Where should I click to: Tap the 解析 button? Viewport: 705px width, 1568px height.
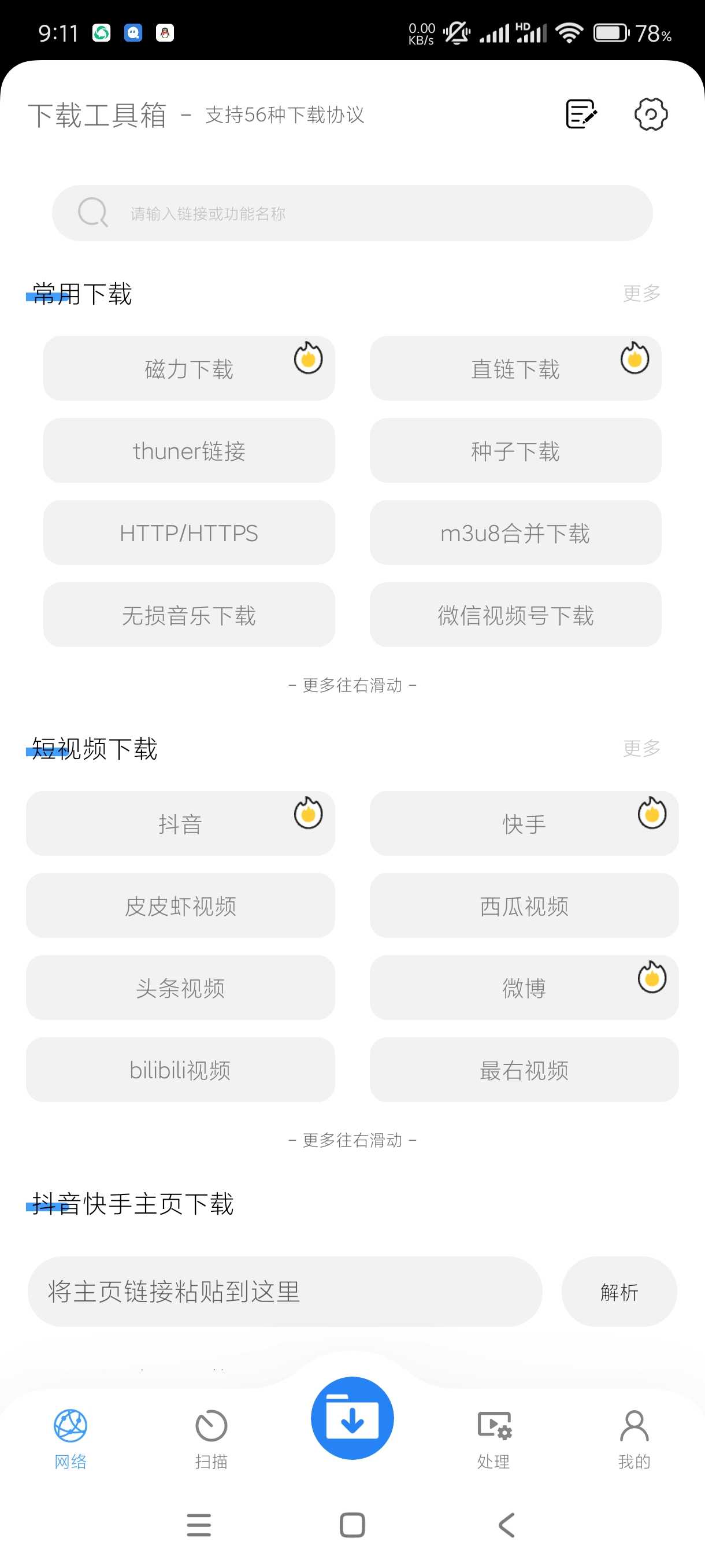pyautogui.click(x=619, y=1291)
